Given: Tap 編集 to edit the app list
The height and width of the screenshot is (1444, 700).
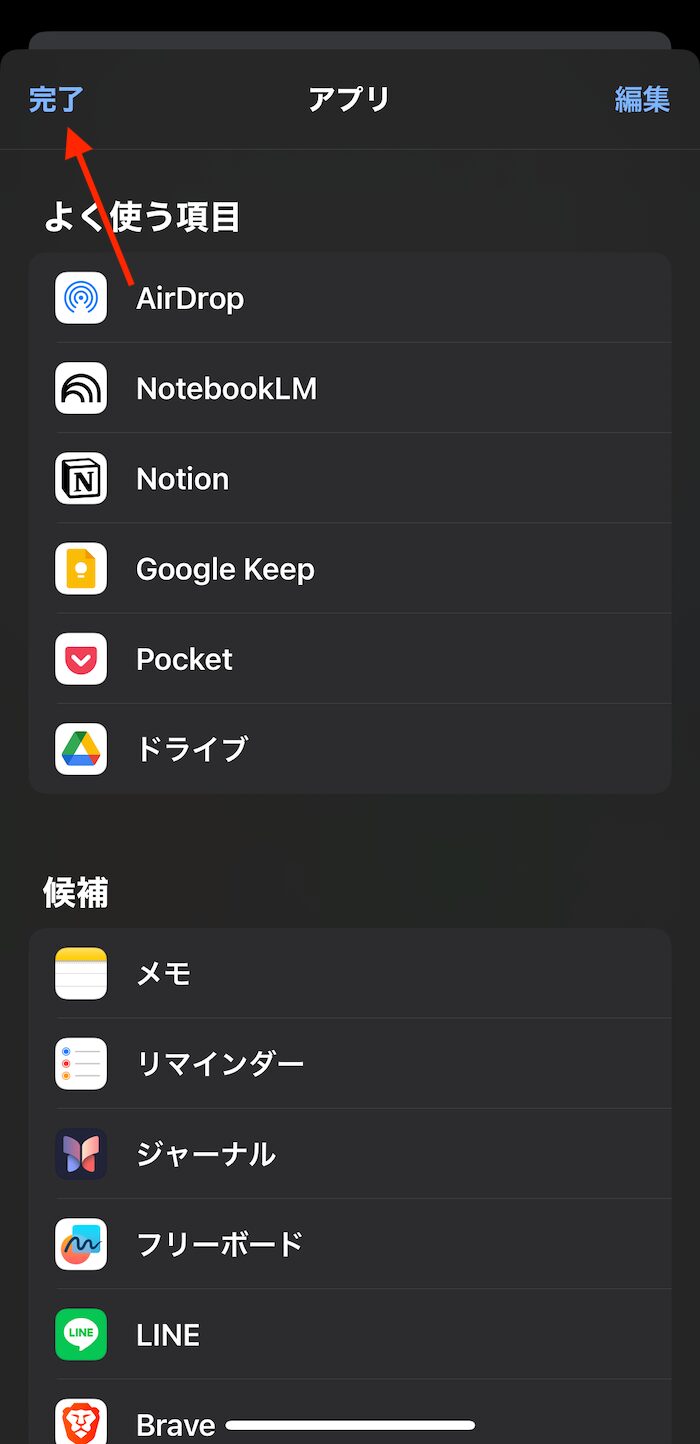Looking at the screenshot, I should coord(641,99).
